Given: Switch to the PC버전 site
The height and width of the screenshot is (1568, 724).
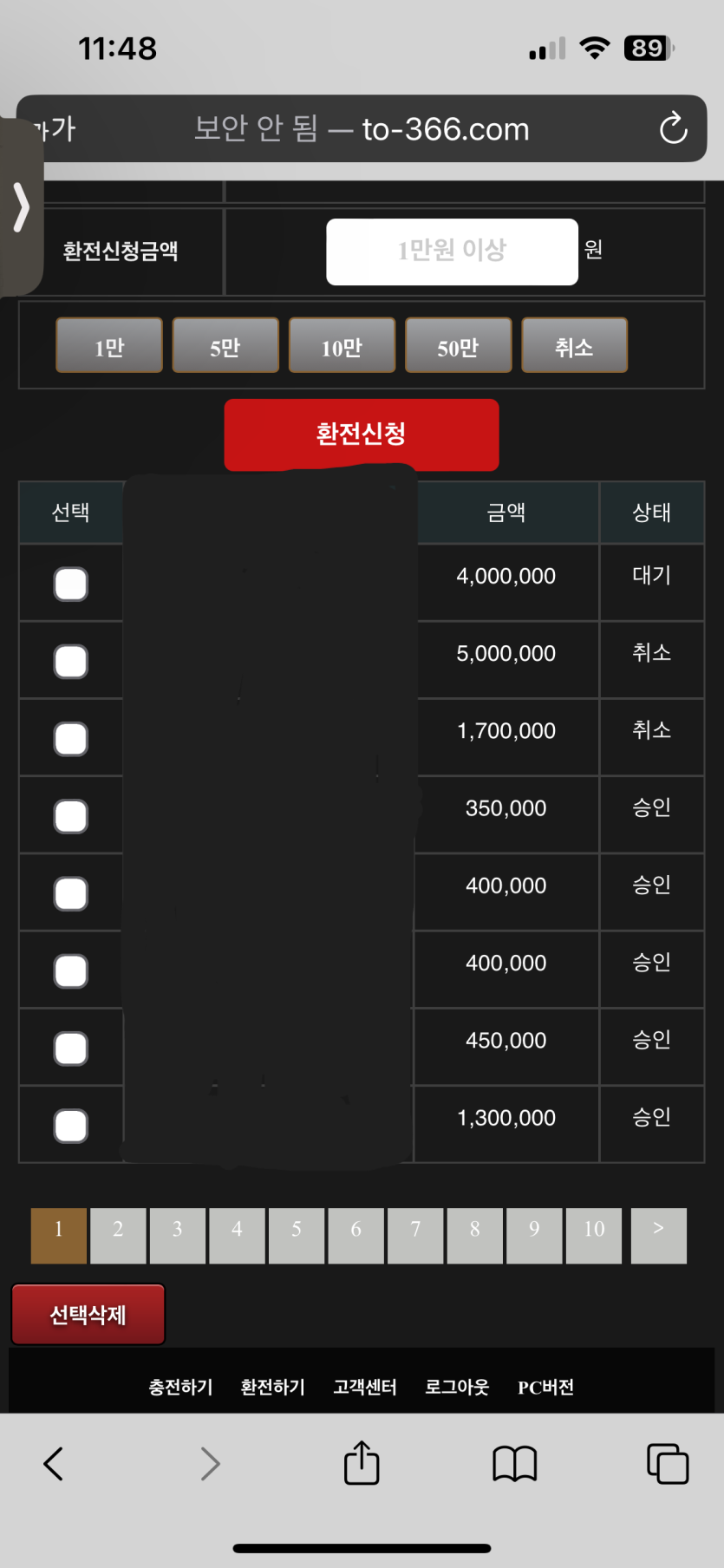Looking at the screenshot, I should 545,1387.
